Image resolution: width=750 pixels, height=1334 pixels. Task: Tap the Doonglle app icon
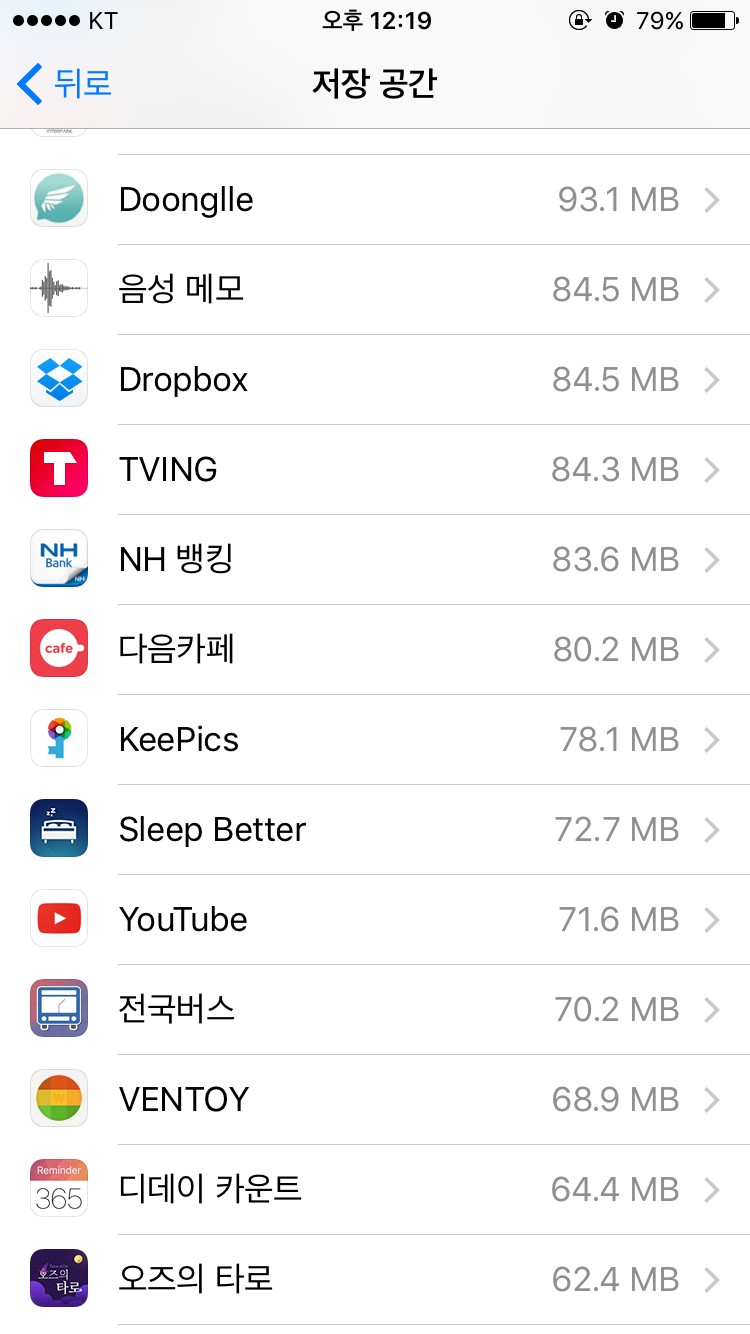pos(58,198)
